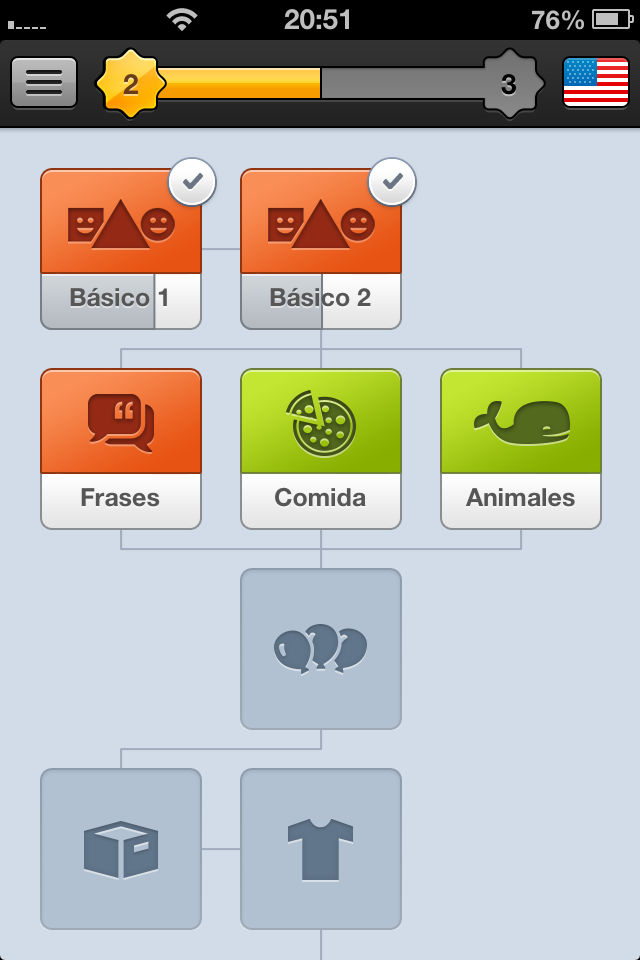Viewport: 640px width, 960px height.
Task: Open the hamburger menu
Action: click(44, 83)
